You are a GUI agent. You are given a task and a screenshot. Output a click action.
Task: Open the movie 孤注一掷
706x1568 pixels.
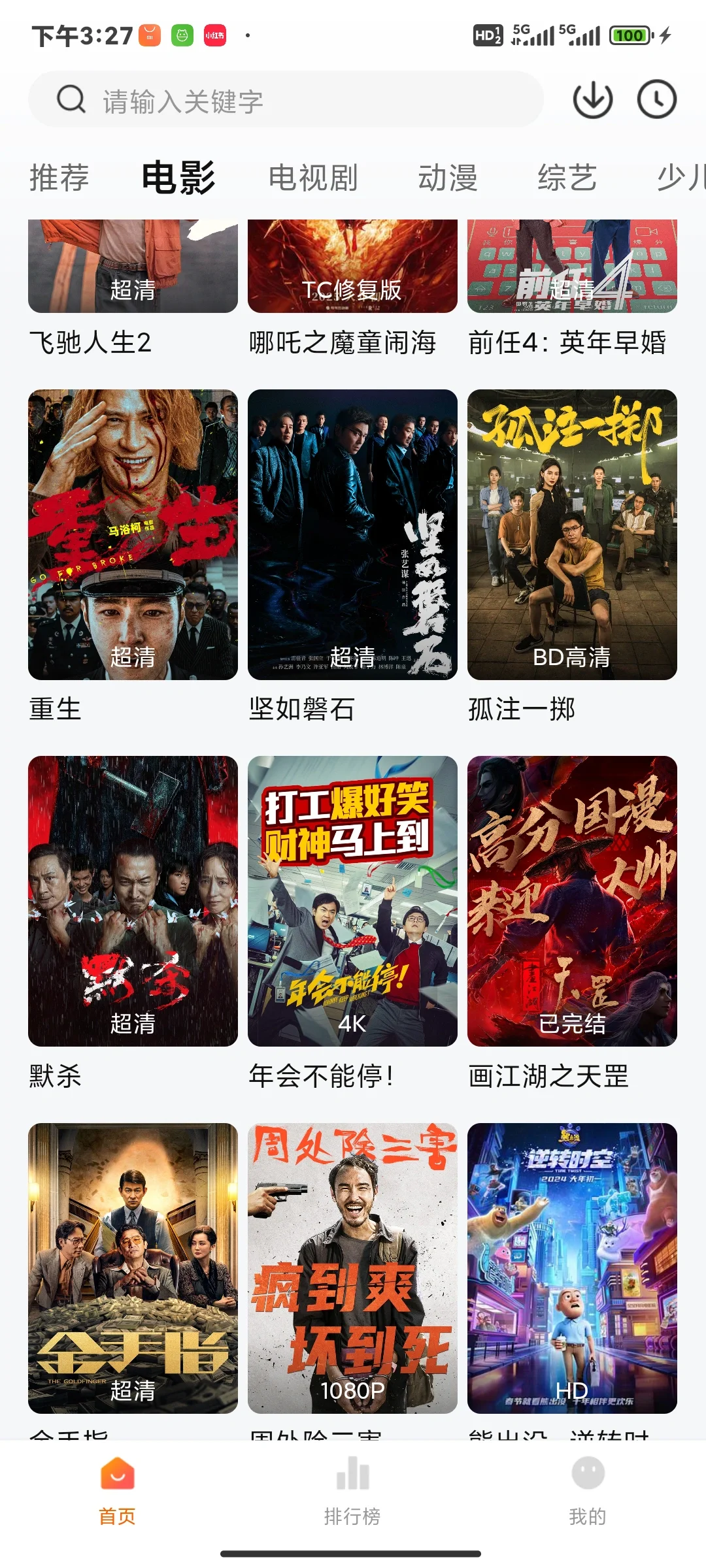[x=572, y=534]
